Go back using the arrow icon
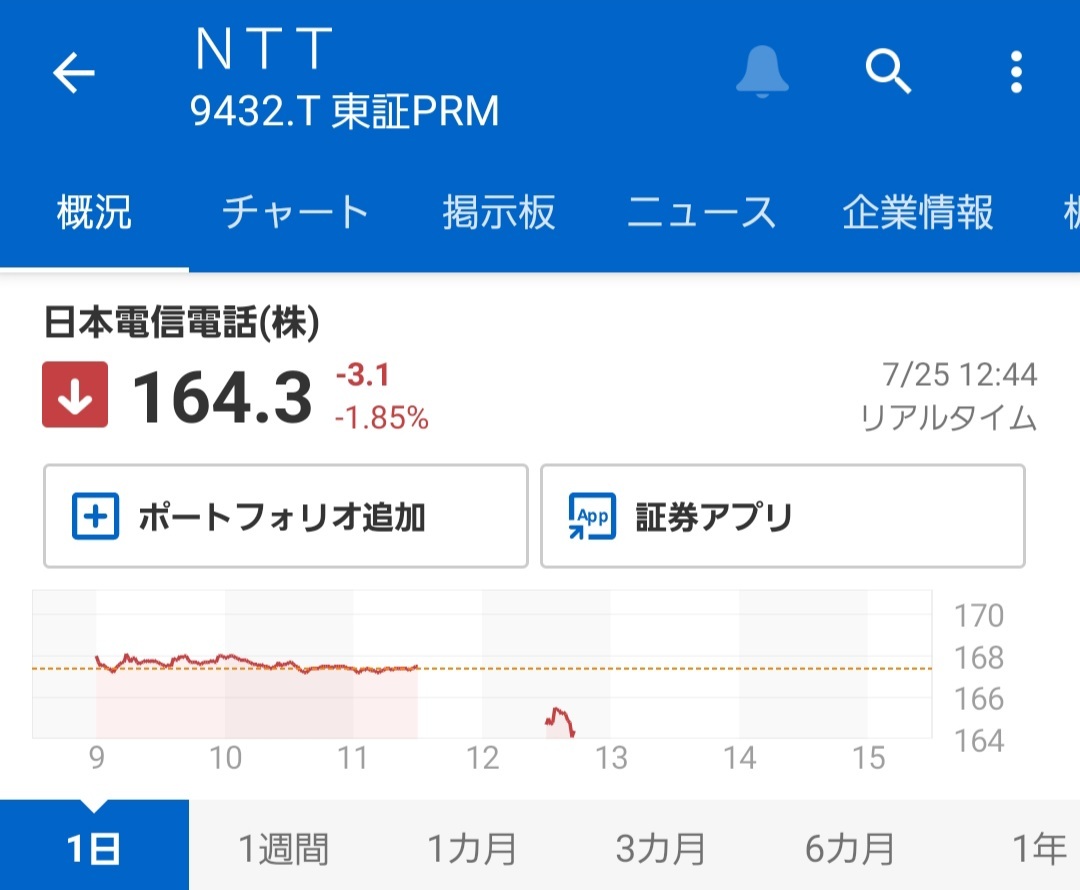1080x890 pixels. [74, 74]
